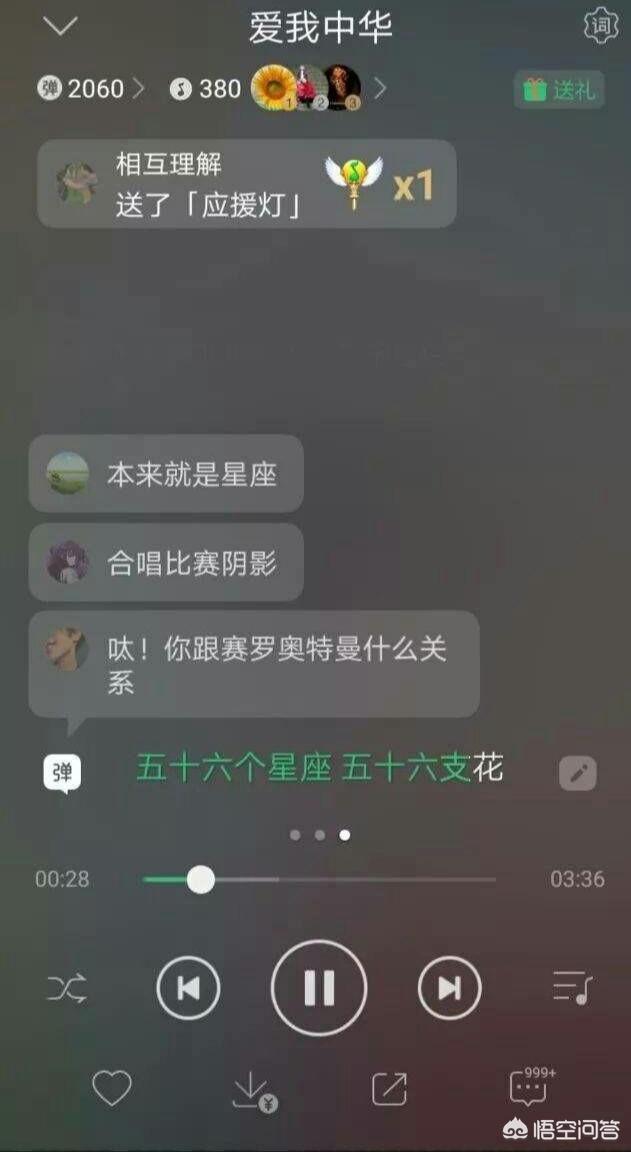Share the song
631x1152 pixels.
(x=389, y=1088)
